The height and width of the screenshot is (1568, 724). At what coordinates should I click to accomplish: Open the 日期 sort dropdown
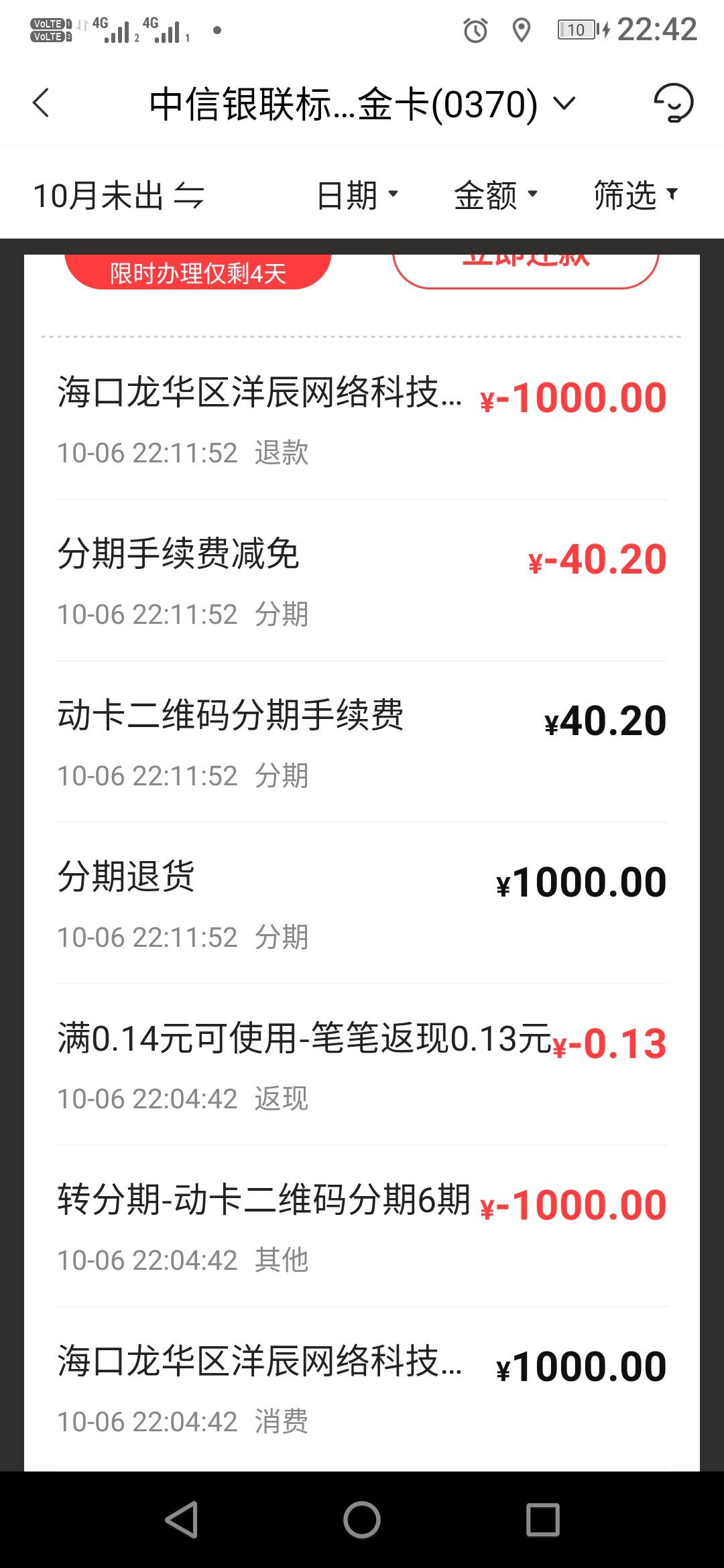pyautogui.click(x=357, y=196)
